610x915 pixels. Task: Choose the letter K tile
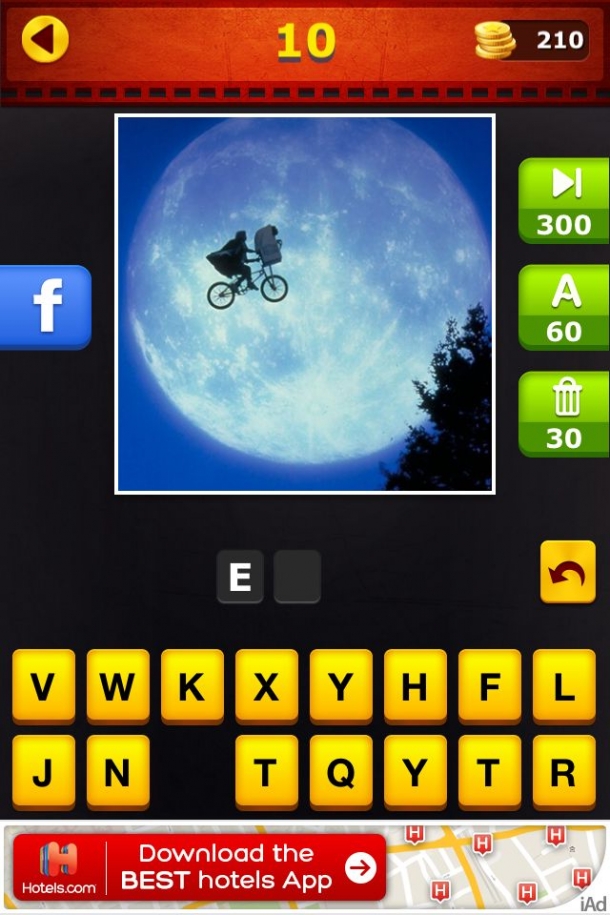192,687
